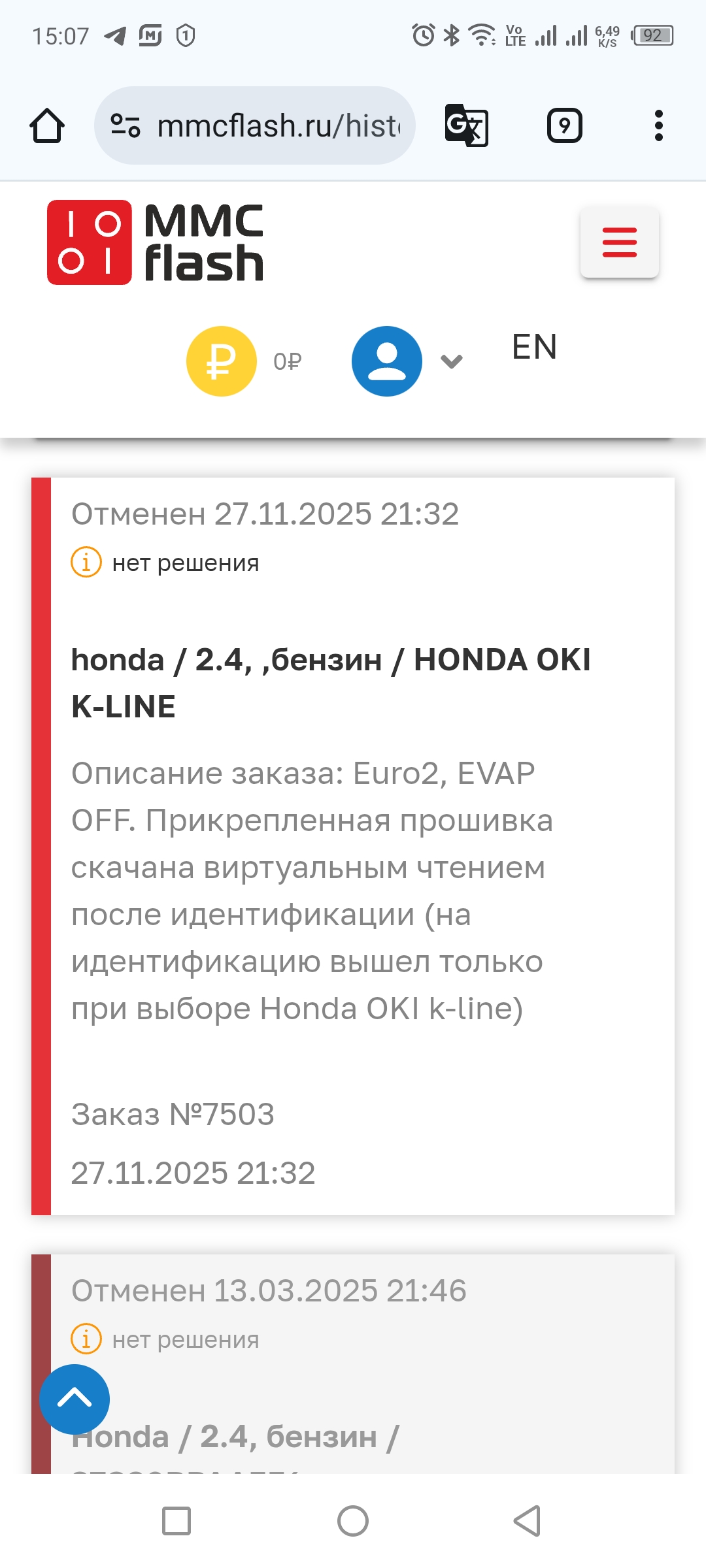Jump back to top with blue arrow button
706x1568 pixels.
[x=75, y=1399]
